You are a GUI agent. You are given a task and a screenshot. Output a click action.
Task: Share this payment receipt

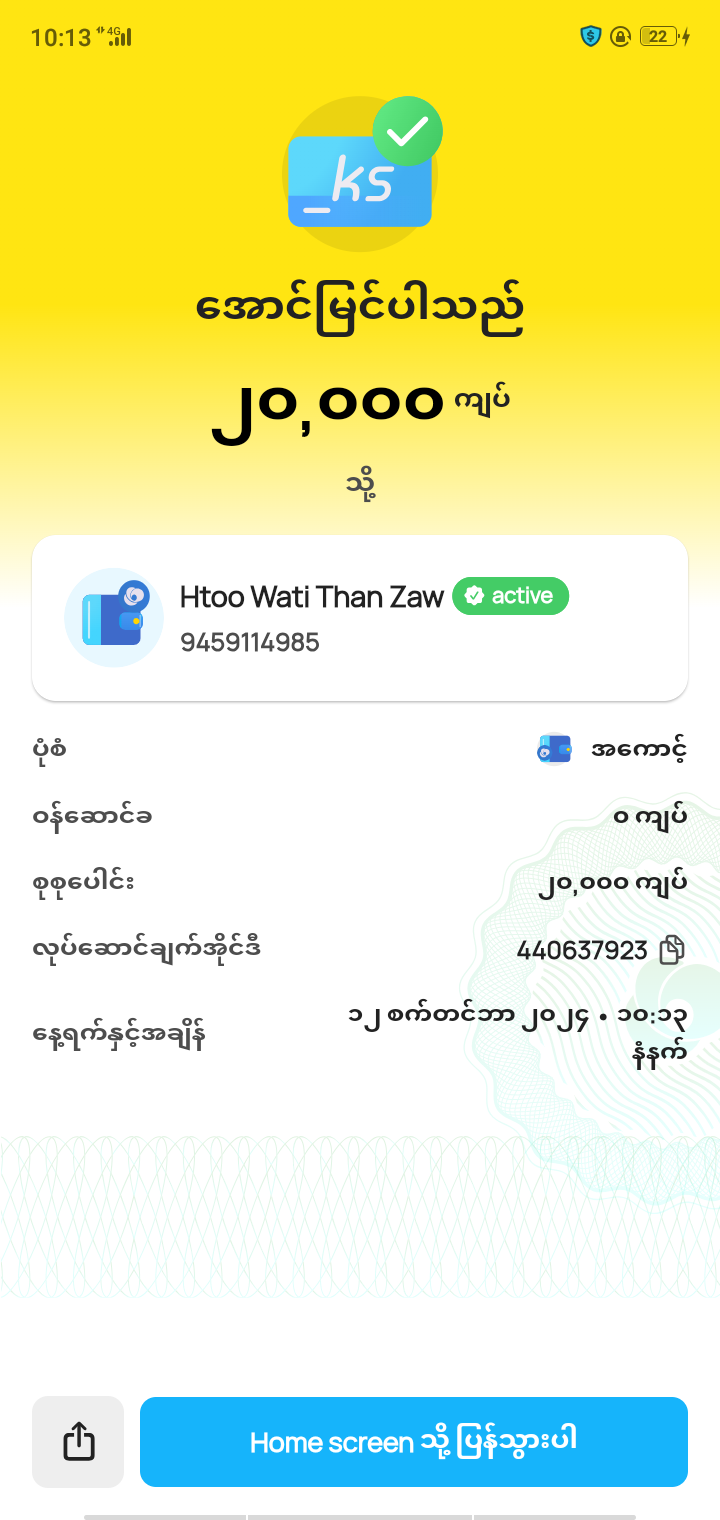pyautogui.click(x=78, y=1441)
